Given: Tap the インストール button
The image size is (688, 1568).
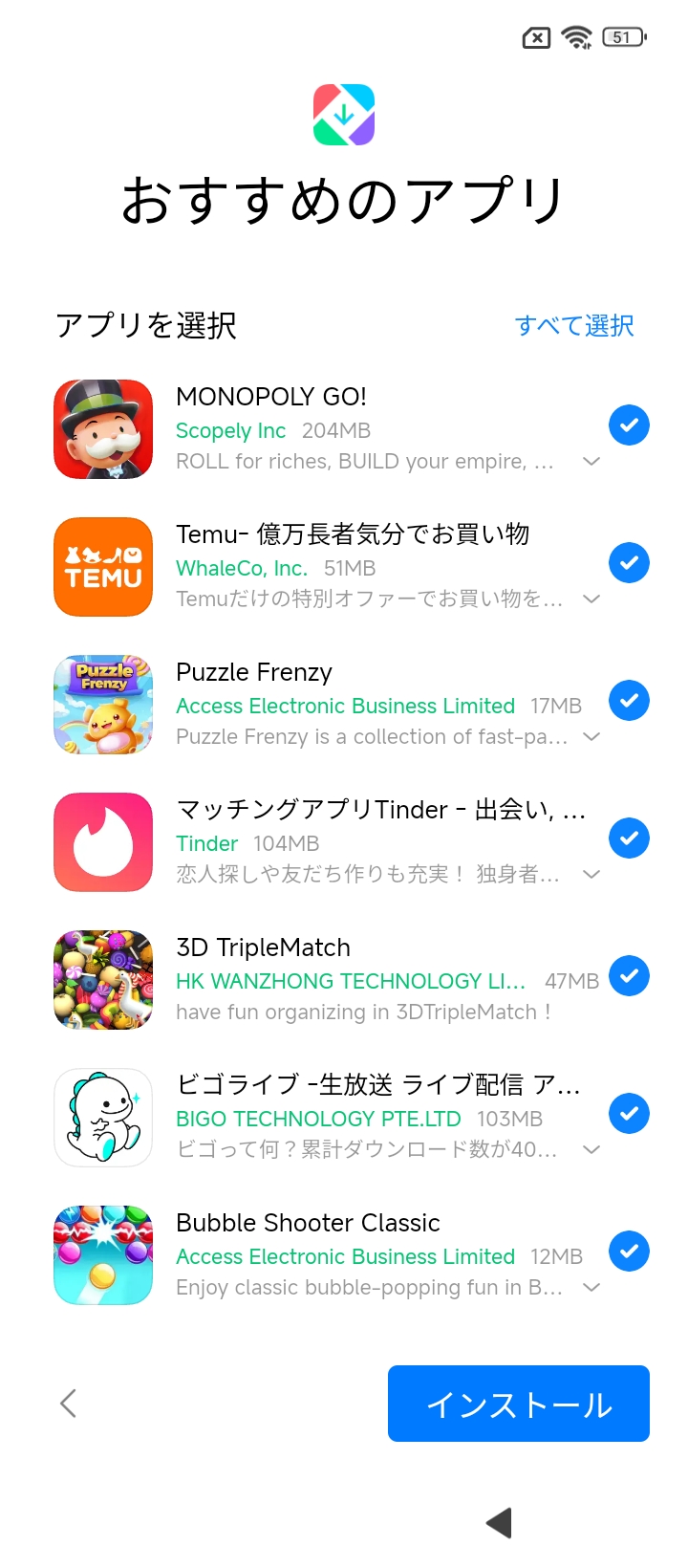Looking at the screenshot, I should (518, 1404).
